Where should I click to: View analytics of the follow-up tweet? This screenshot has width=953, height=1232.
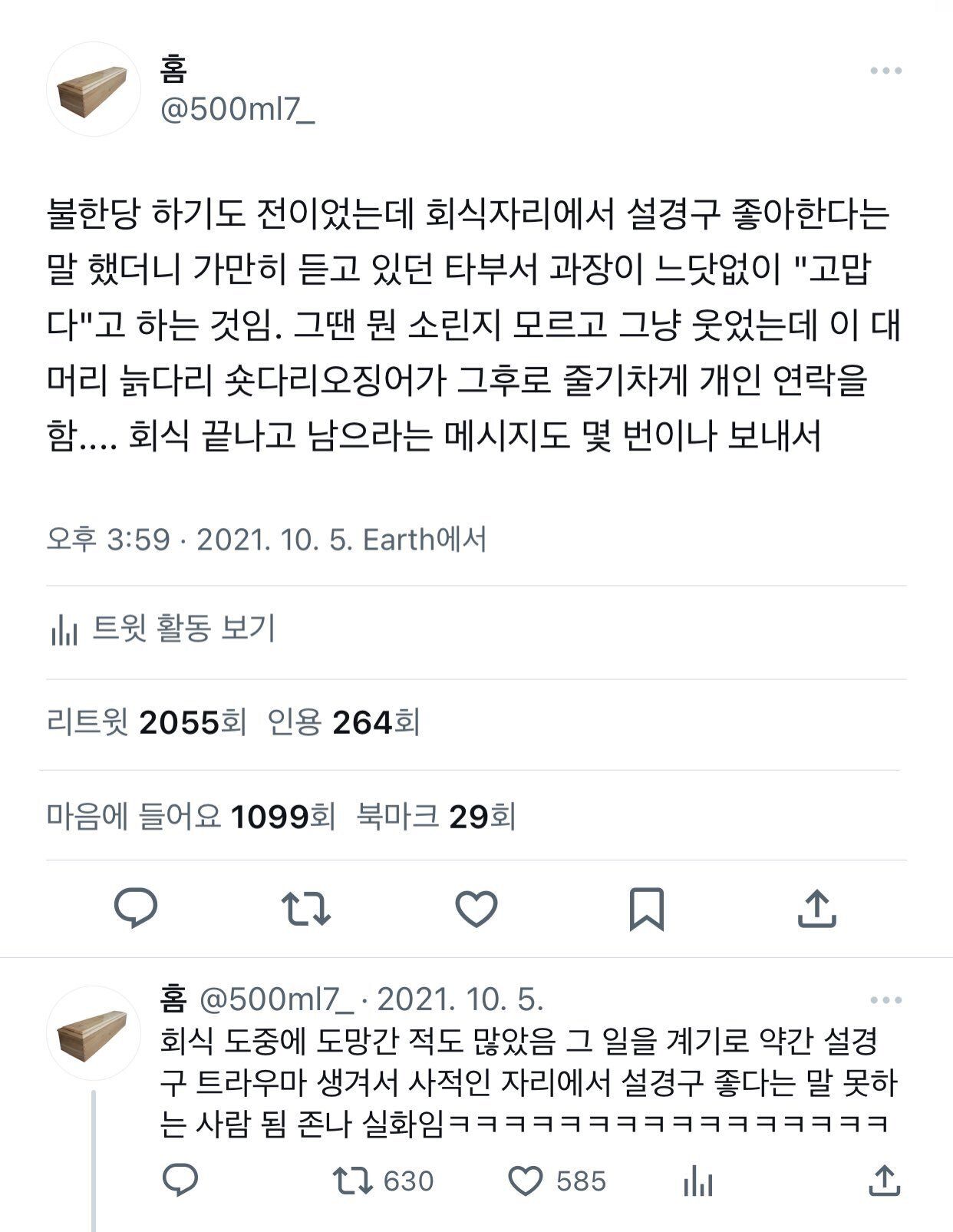click(697, 1181)
